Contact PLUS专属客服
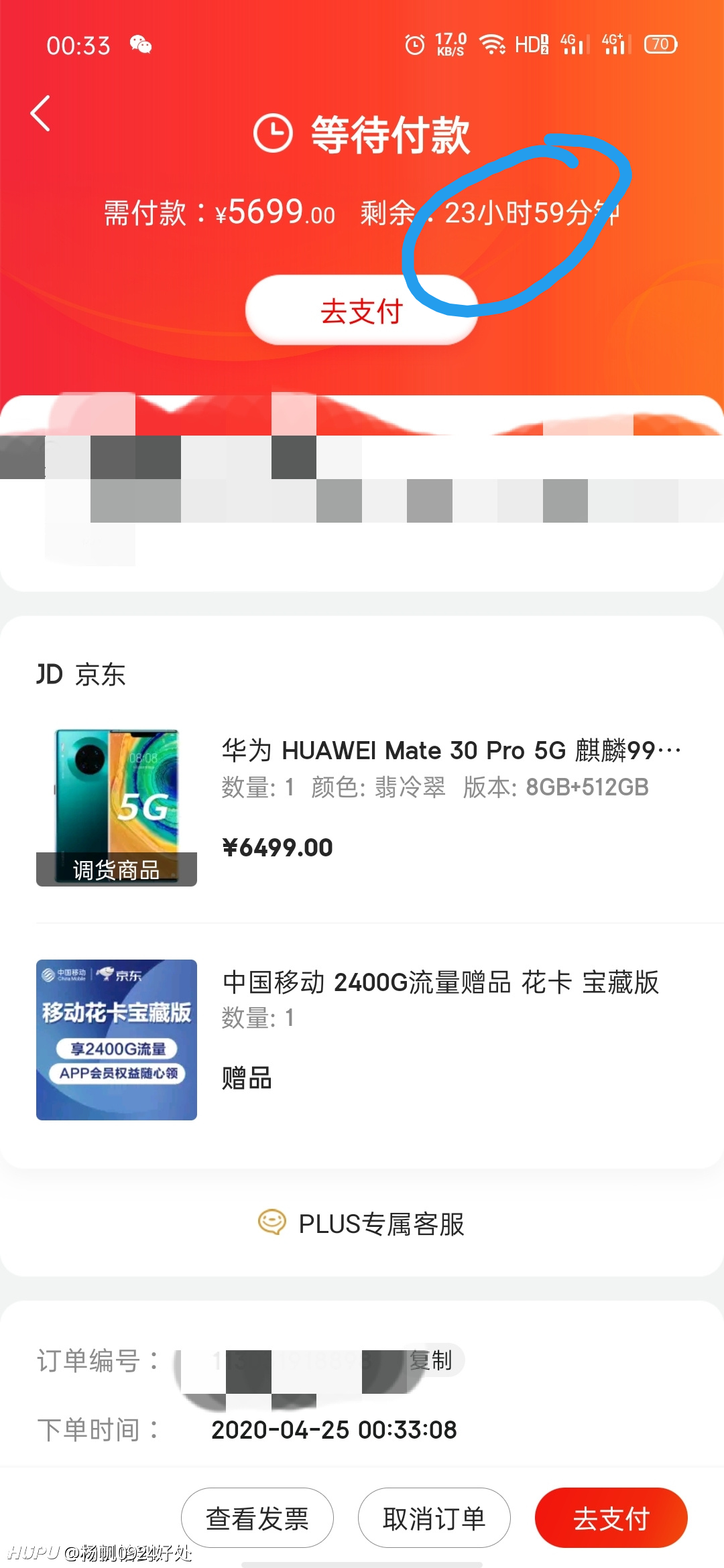 (362, 1224)
